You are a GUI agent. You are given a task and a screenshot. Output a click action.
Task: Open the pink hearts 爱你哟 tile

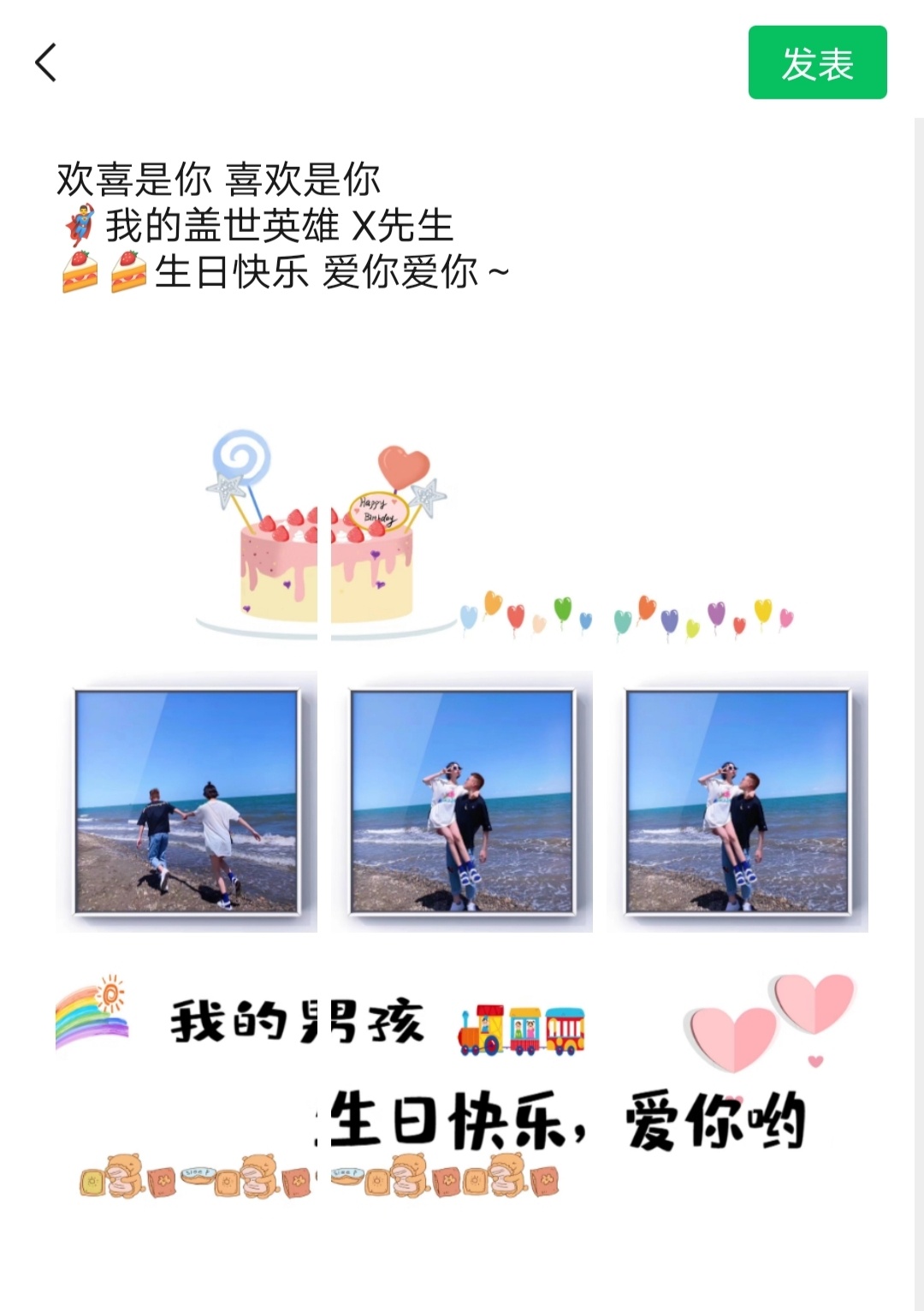tap(737, 1077)
